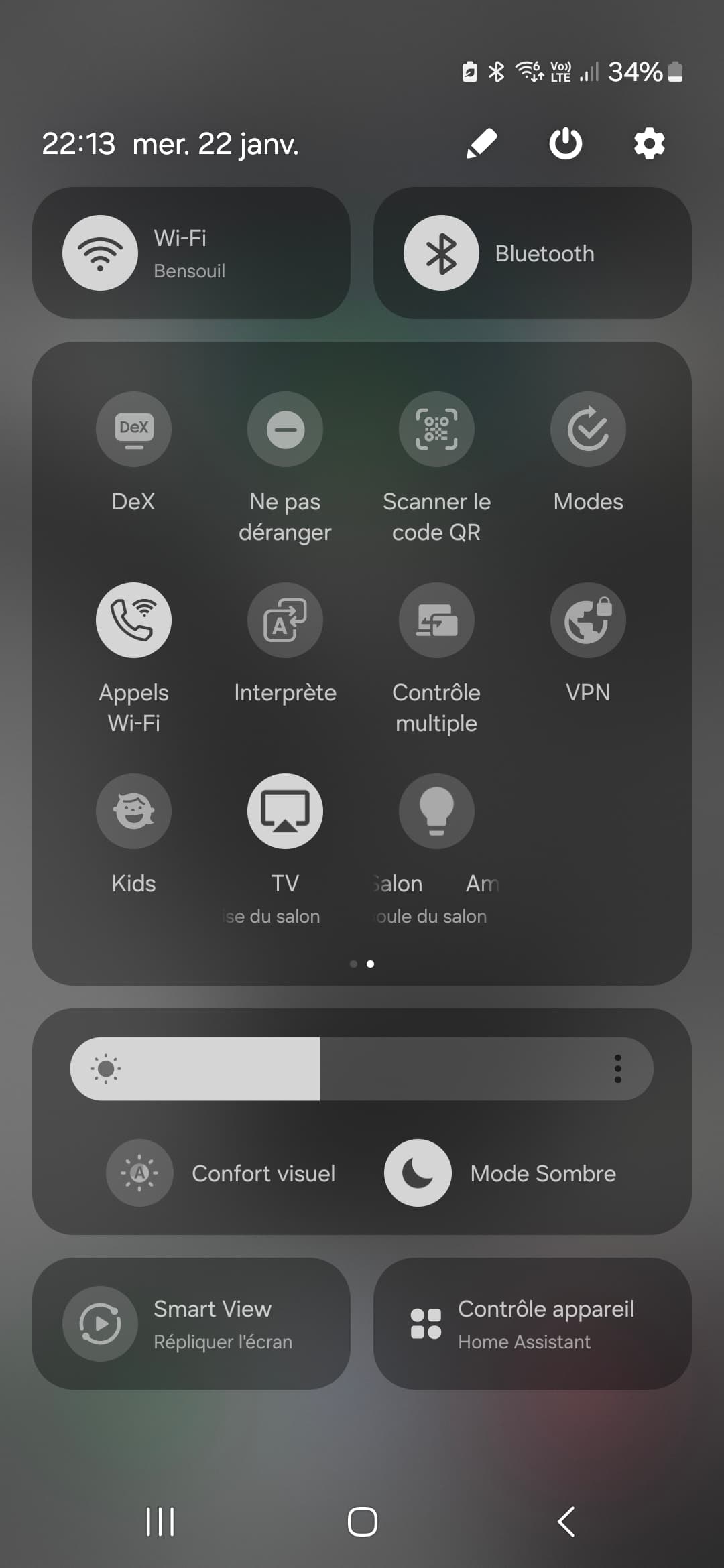724x1568 pixels.
Task: Activate Kids mode
Action: tap(133, 811)
